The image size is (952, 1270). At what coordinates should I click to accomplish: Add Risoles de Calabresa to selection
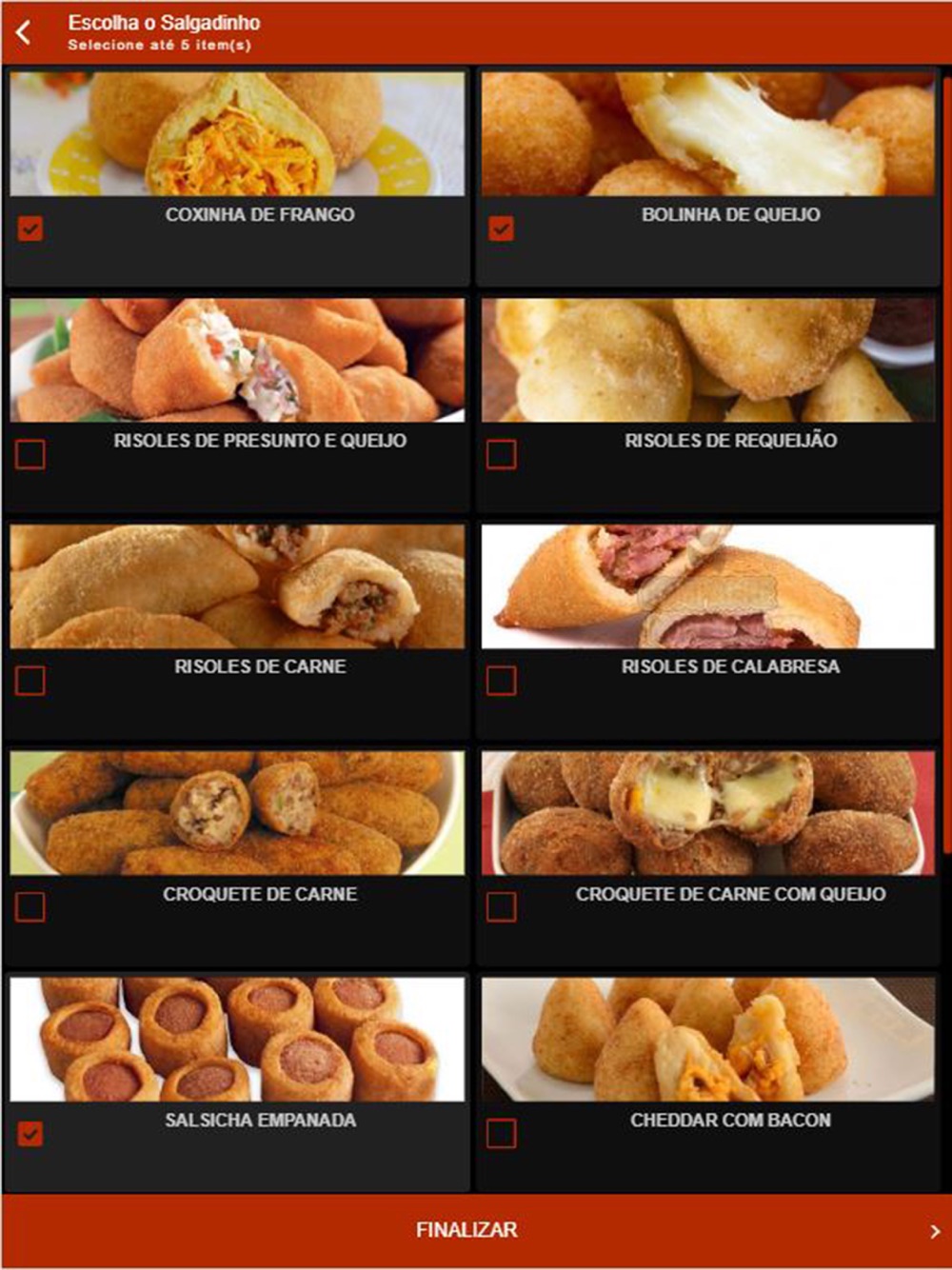click(501, 681)
